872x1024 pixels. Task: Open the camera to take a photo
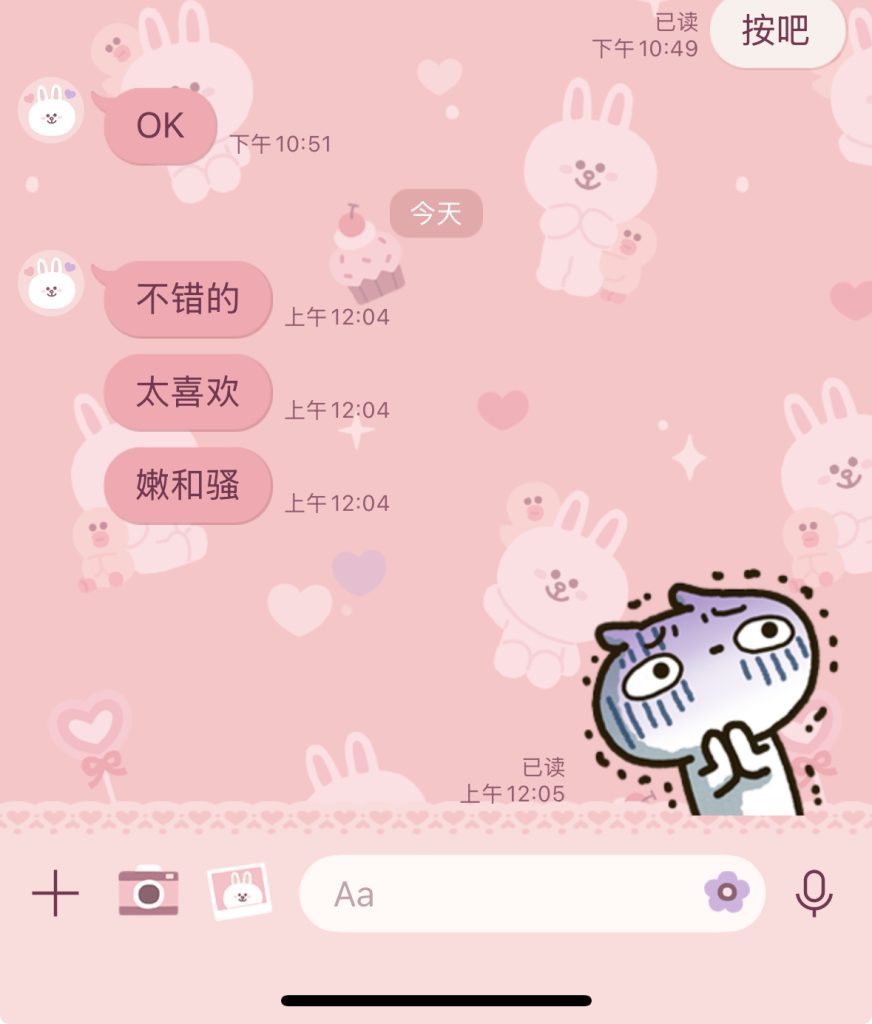point(146,893)
